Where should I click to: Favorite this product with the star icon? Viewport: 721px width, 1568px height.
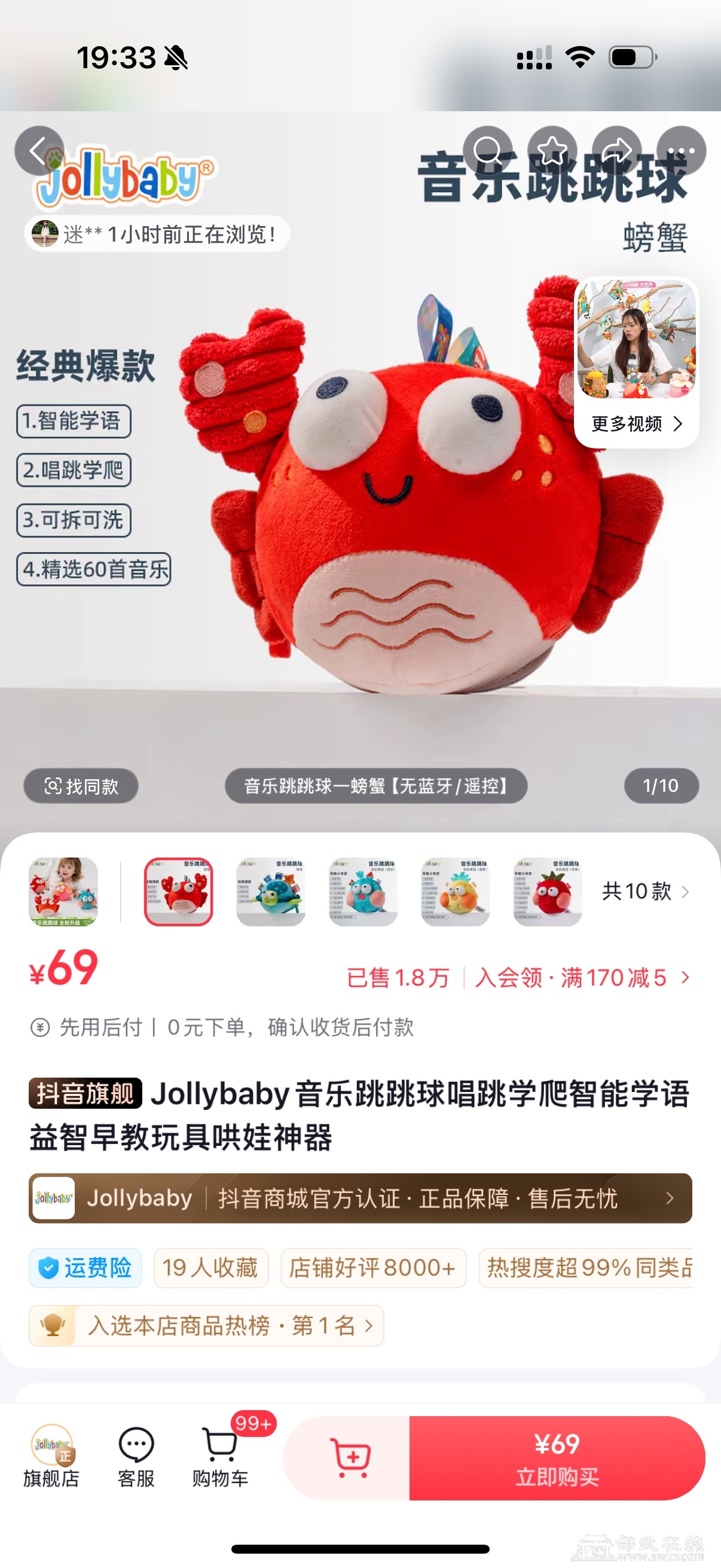(x=552, y=150)
